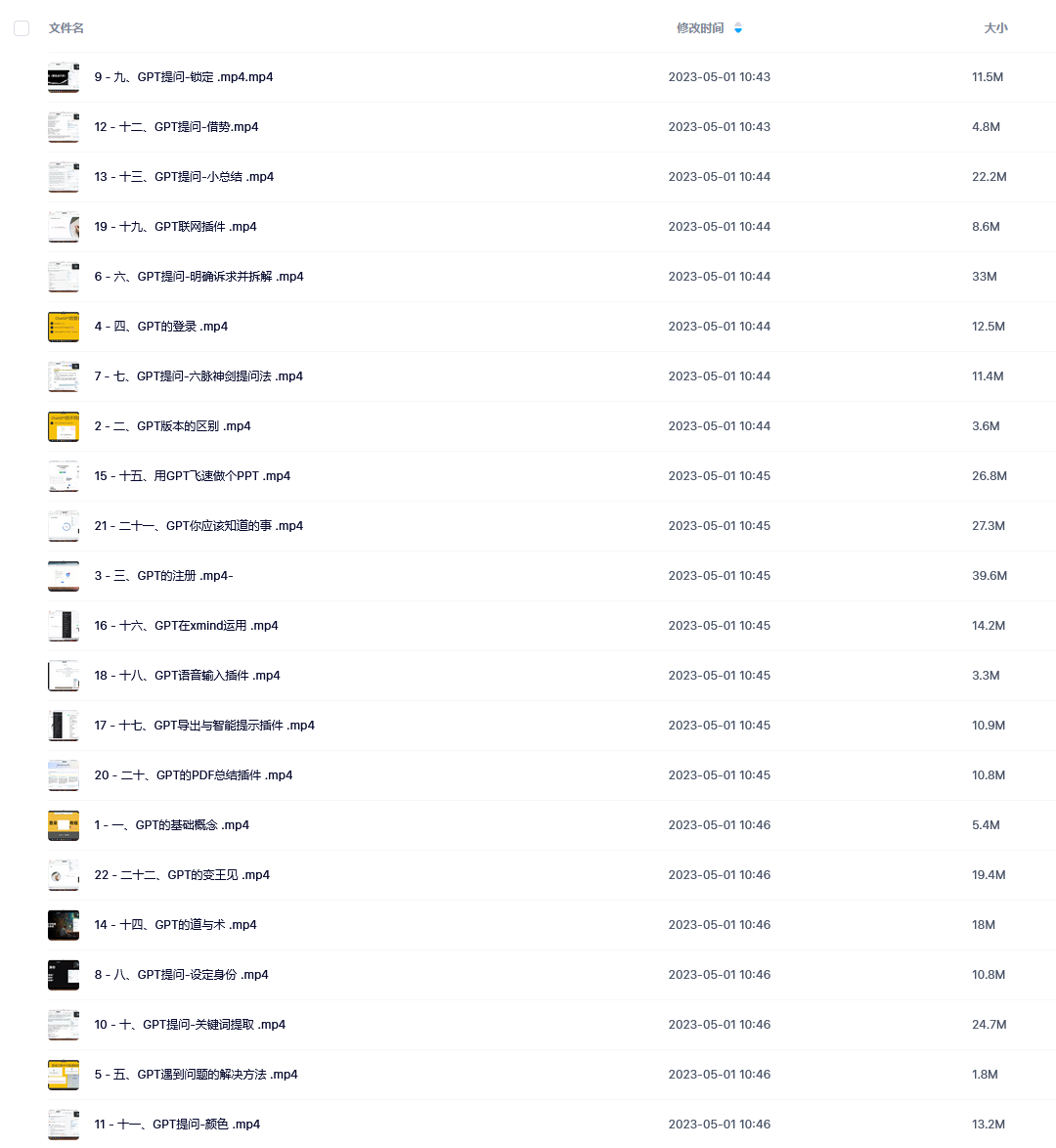Screen dimensions: 1056x1148
Task: Open 11 - 十一、GPT提问-颜色 .mp4
Action: coord(177,1125)
